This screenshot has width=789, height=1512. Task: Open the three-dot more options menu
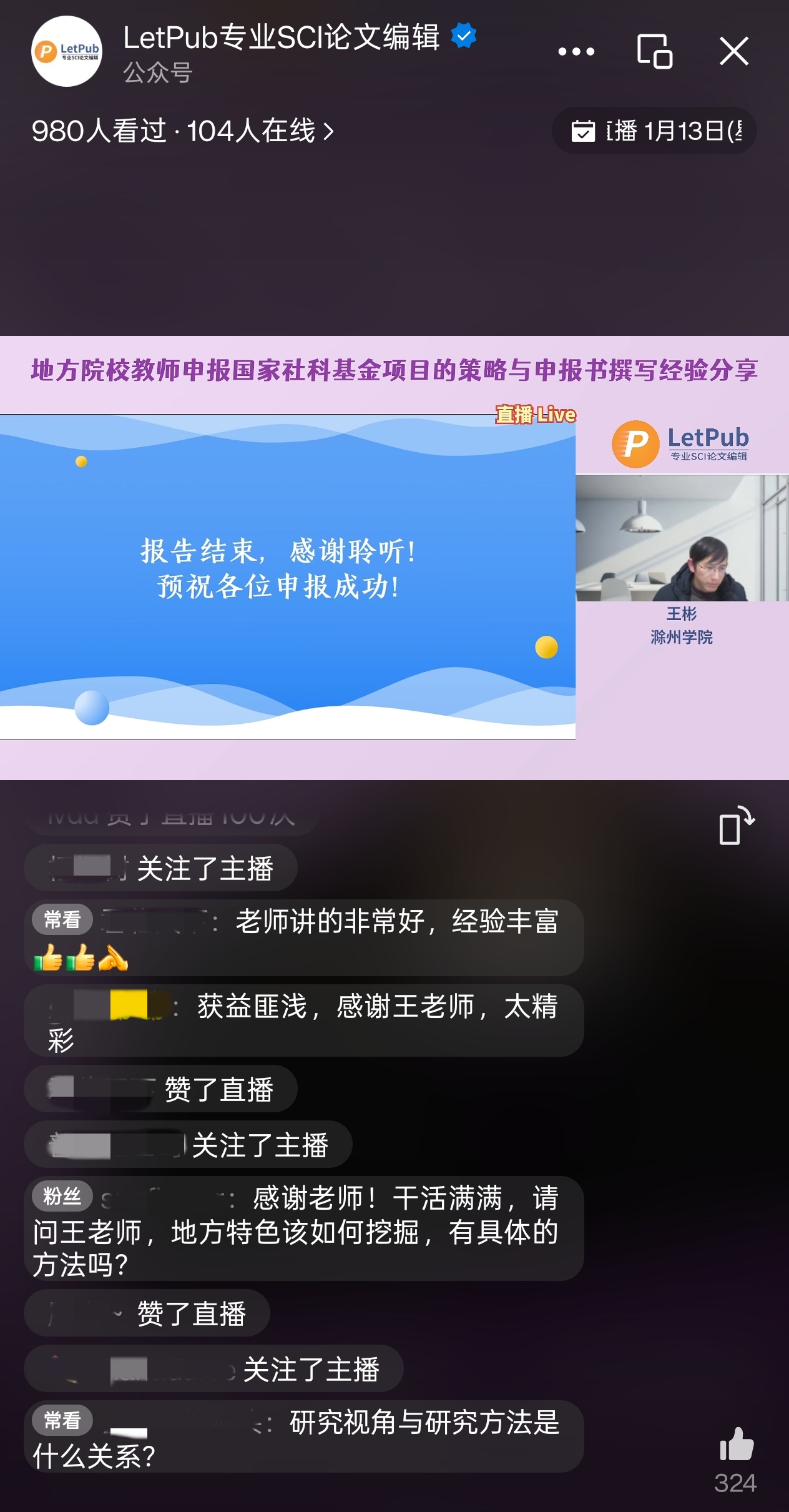click(576, 51)
